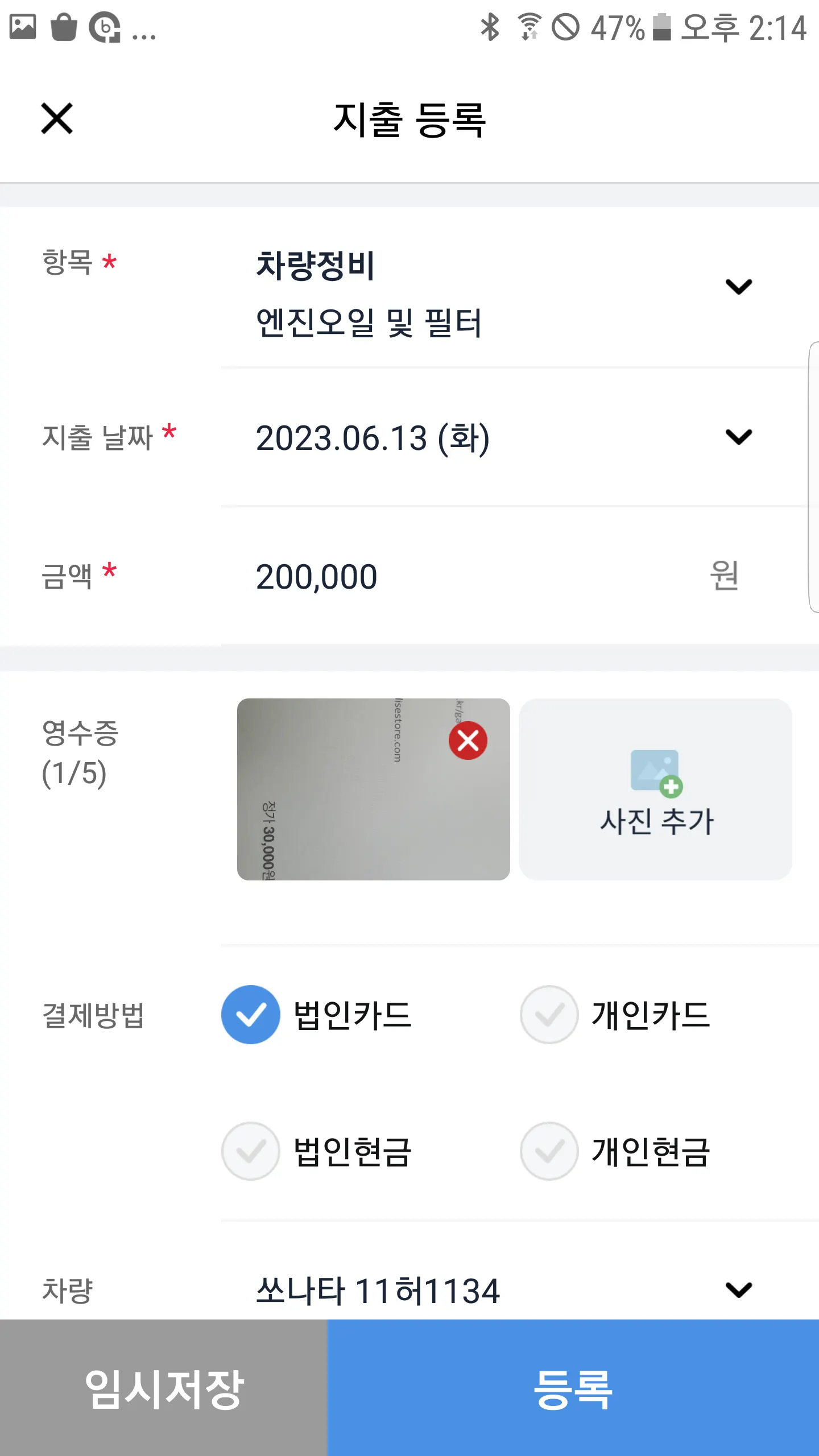Submit the expense with 등록

click(573, 1388)
